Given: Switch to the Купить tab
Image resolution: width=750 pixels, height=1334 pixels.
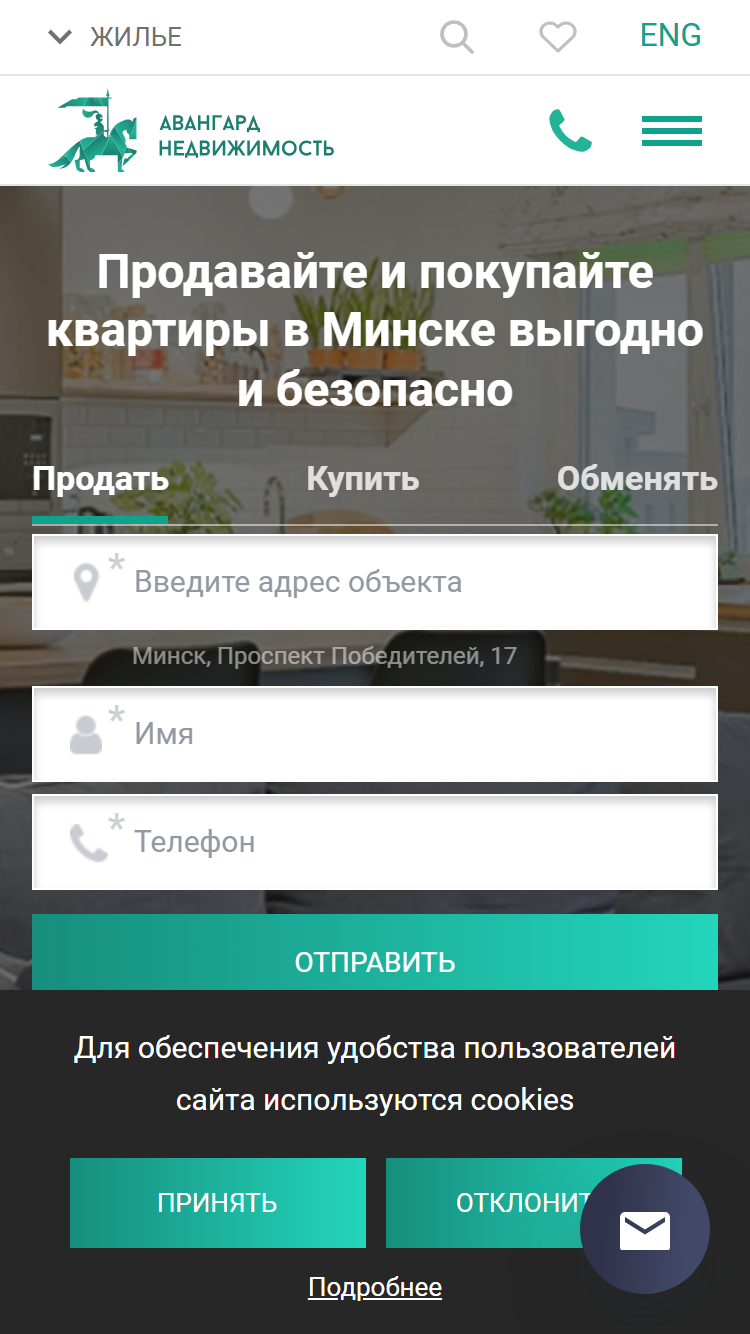Looking at the screenshot, I should coord(362,479).
